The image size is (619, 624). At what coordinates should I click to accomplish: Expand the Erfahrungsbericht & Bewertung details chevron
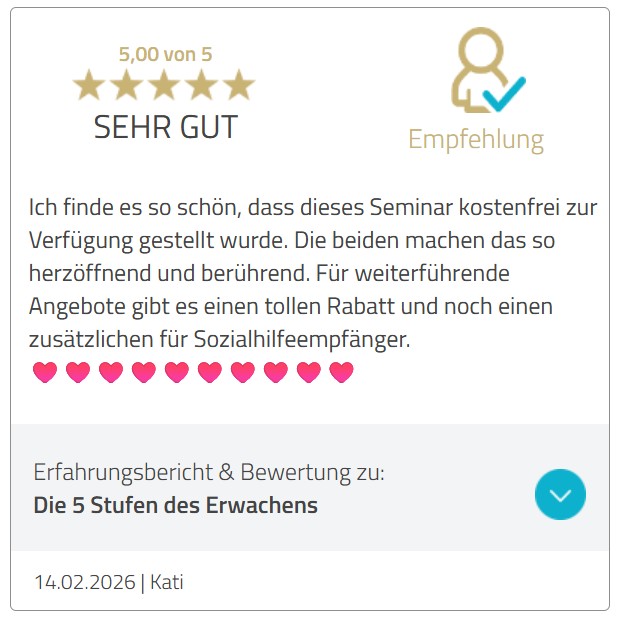[x=560, y=494]
